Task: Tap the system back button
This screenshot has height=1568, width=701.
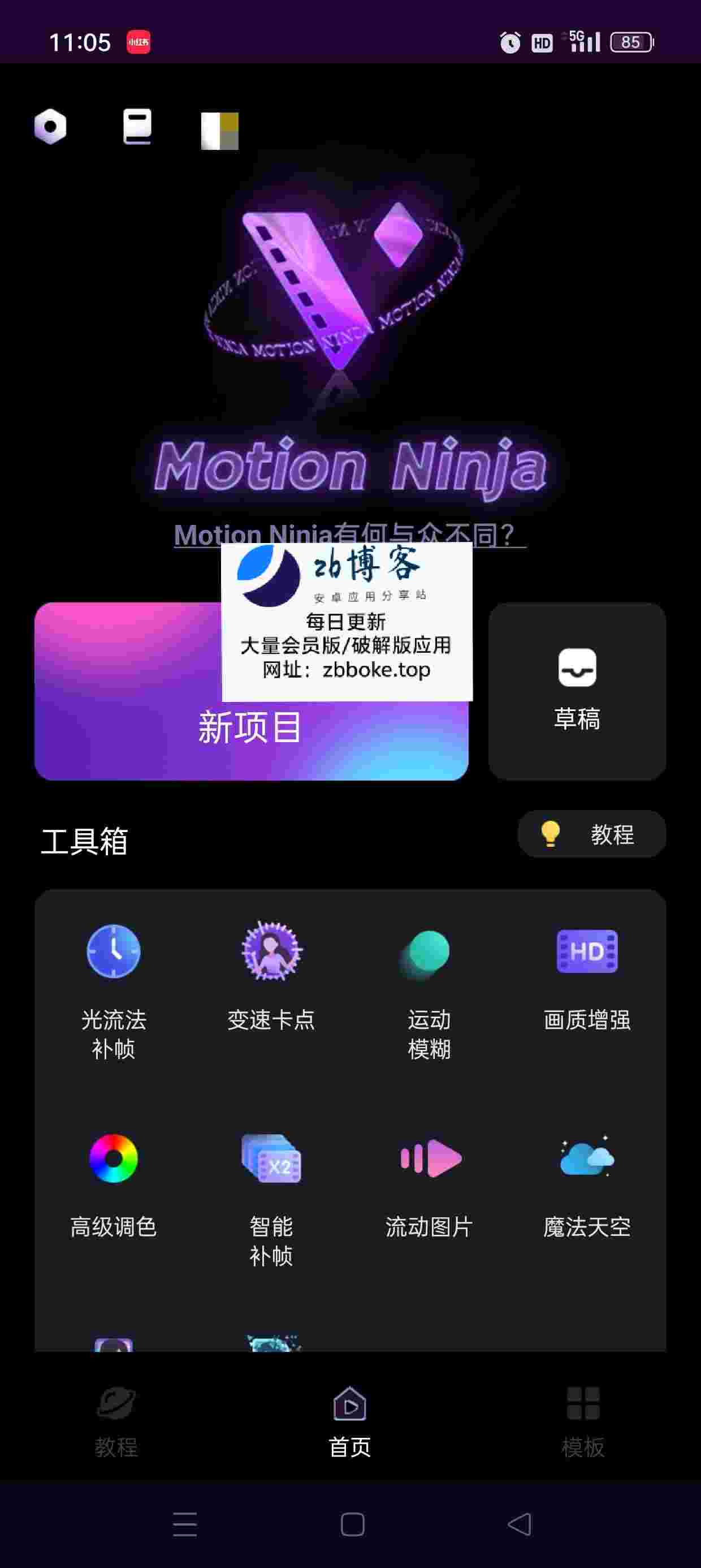Action: (519, 1524)
